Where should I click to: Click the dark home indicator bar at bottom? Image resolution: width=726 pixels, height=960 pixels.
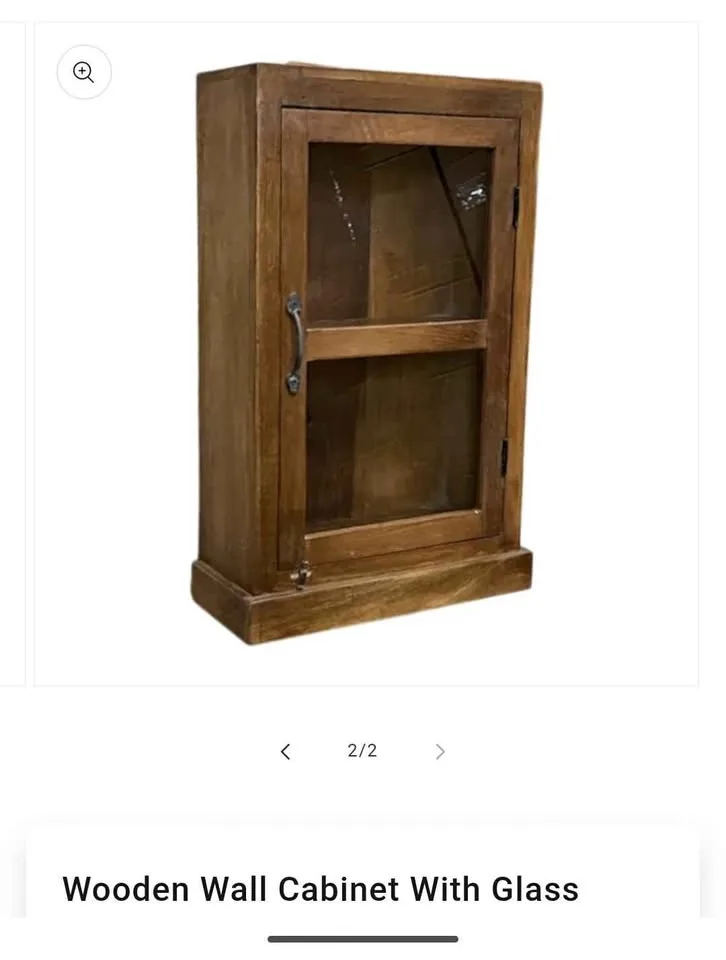363,936
